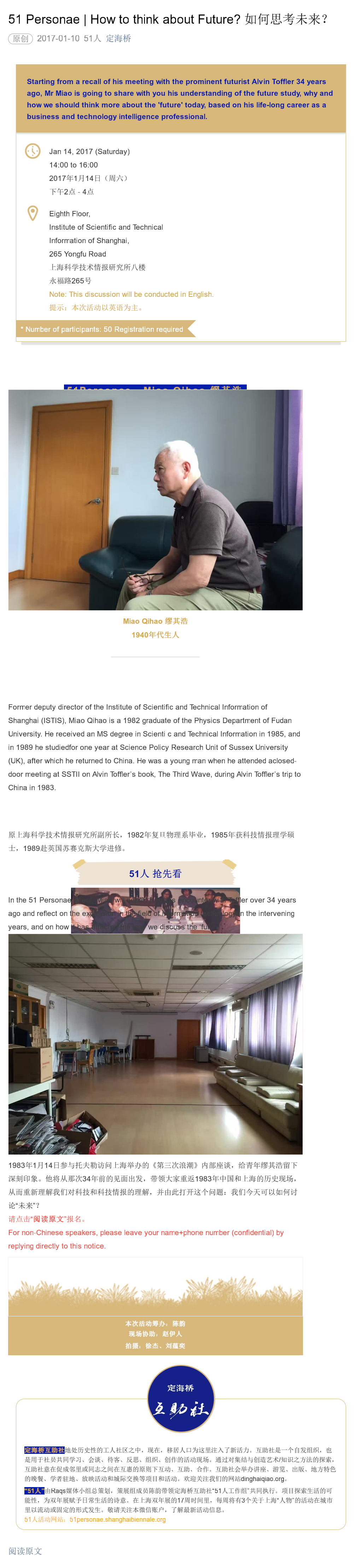Open the 阅读原文 link
This screenshot has height=1568, width=362.
coord(25,1550)
